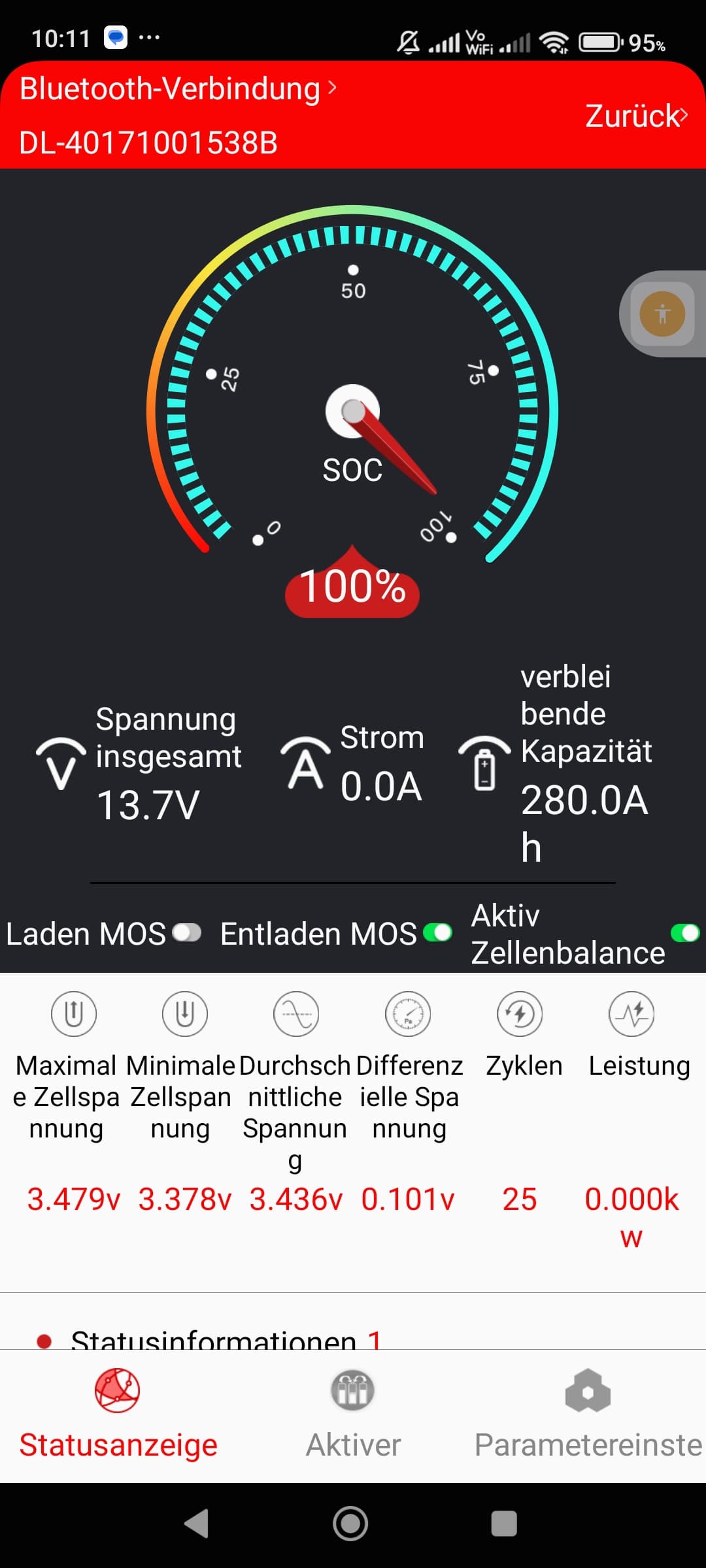Image resolution: width=706 pixels, height=1568 pixels.
Task: Go to the home screen
Action: (351, 1524)
